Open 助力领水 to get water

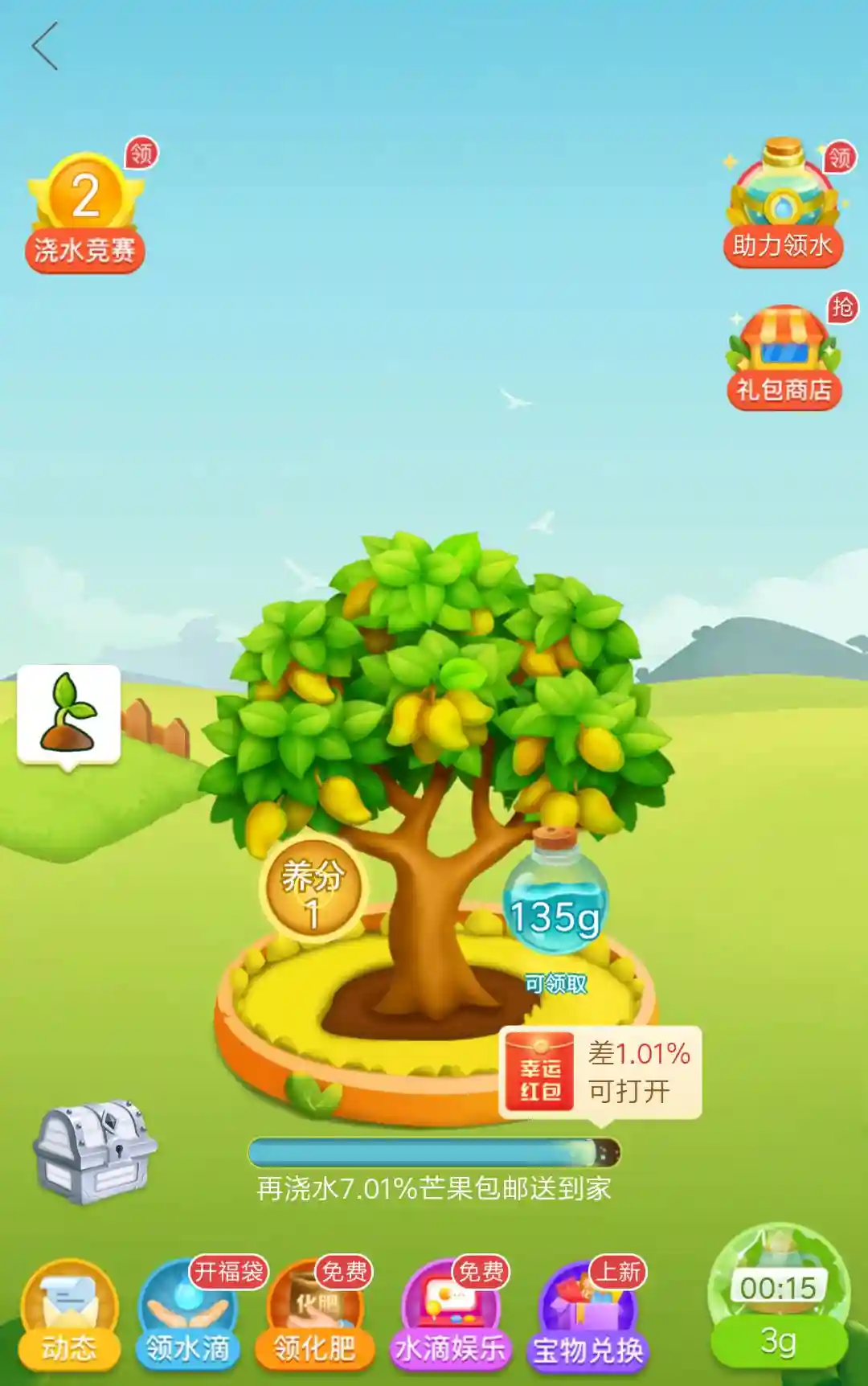[783, 207]
